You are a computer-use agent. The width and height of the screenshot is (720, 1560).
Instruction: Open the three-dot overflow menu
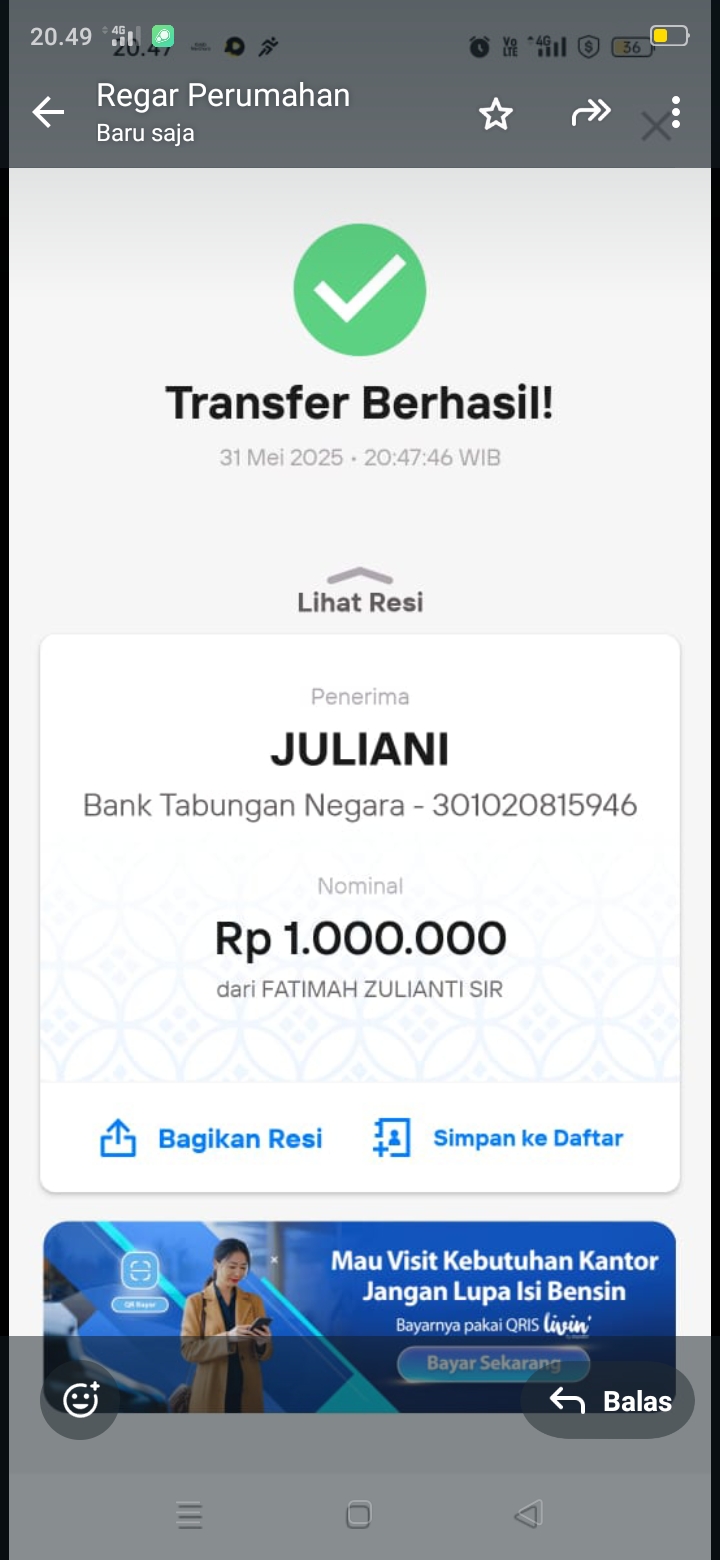point(676,113)
